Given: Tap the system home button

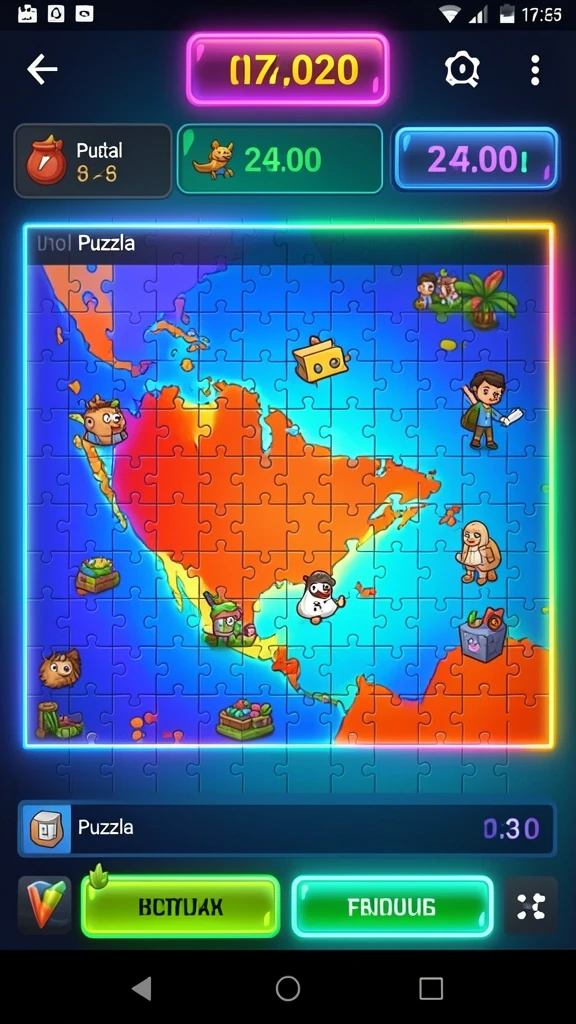Looking at the screenshot, I should click(287, 988).
